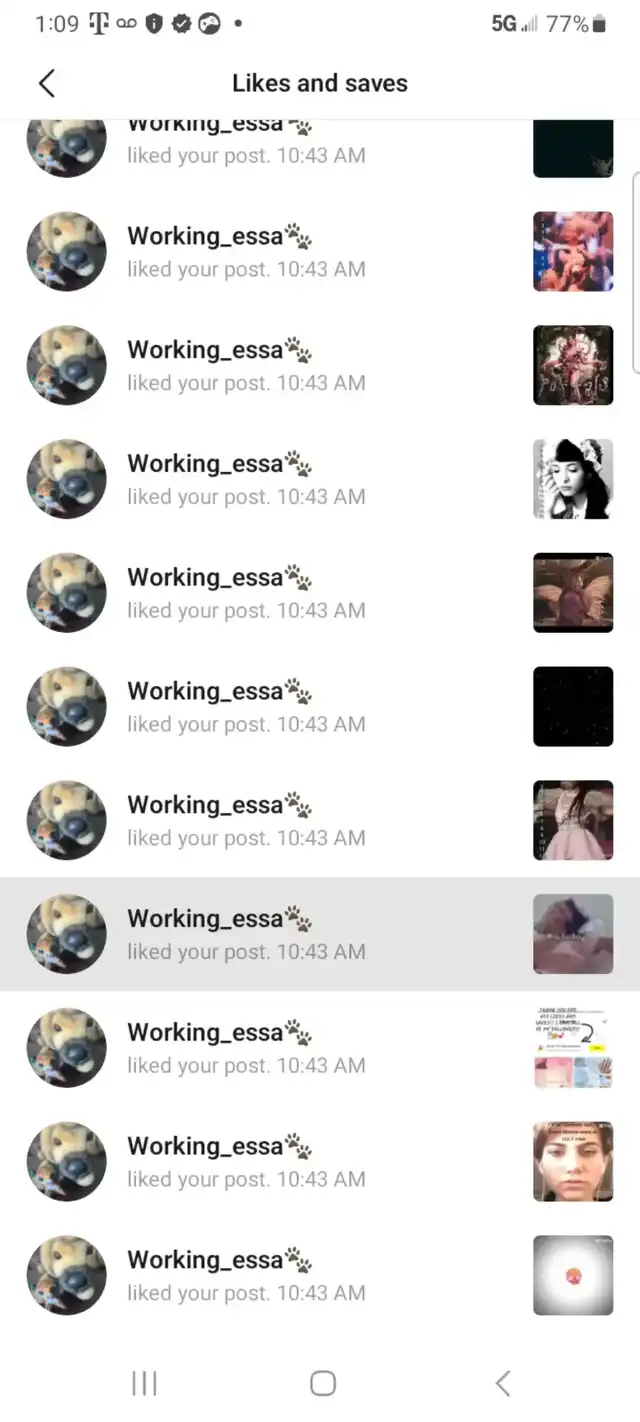Viewport: 640px width, 1422px height.
Task: Go back from Likes and saves
Action: click(47, 83)
